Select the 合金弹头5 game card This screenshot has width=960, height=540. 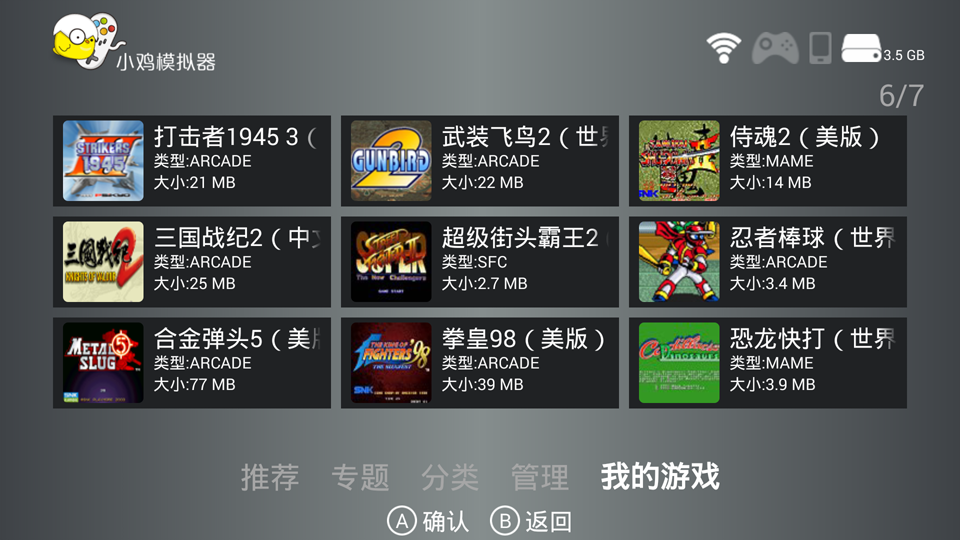pyautogui.click(x=191, y=363)
